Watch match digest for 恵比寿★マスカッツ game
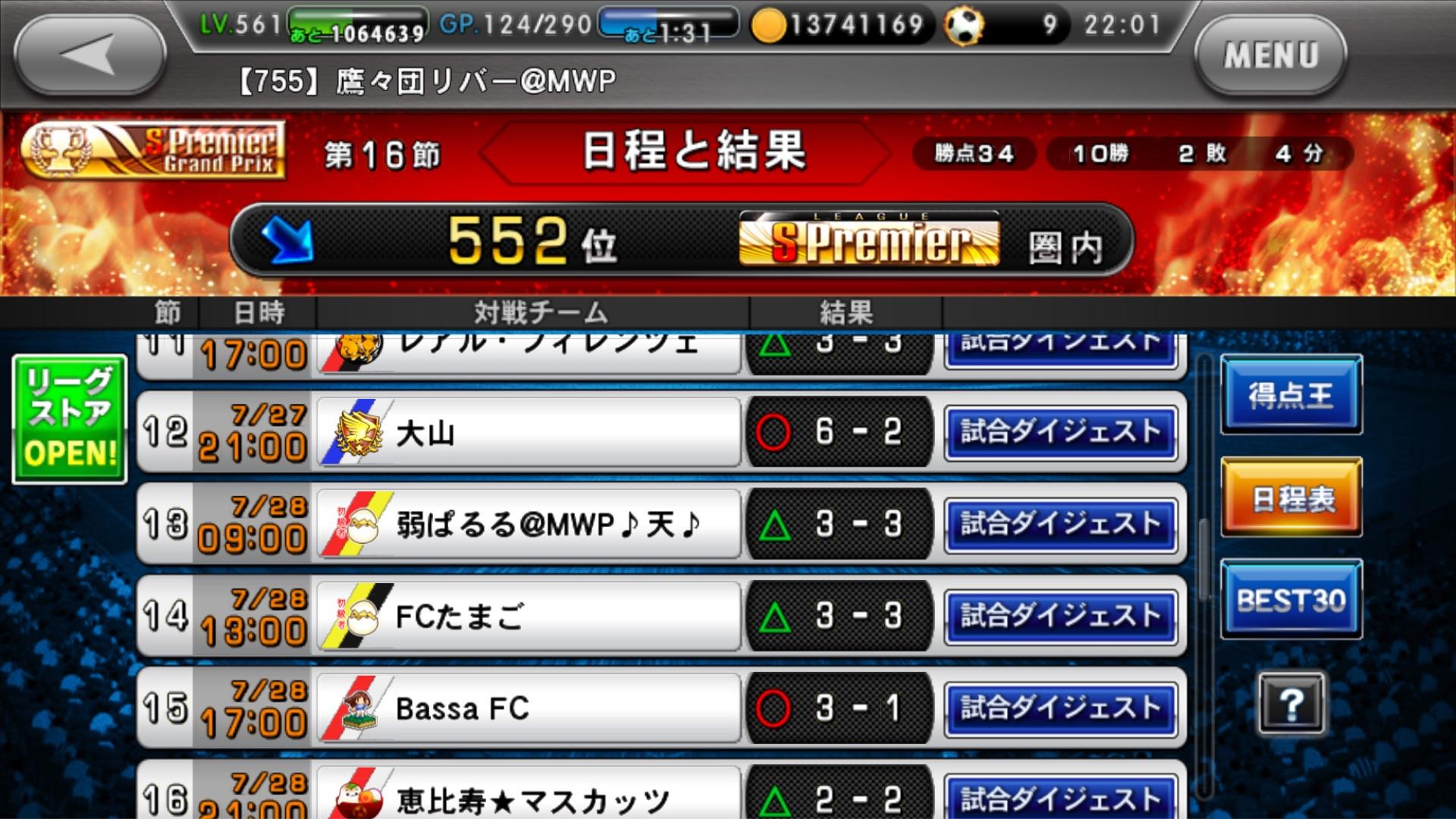The height and width of the screenshot is (819, 1456). coord(1060,796)
